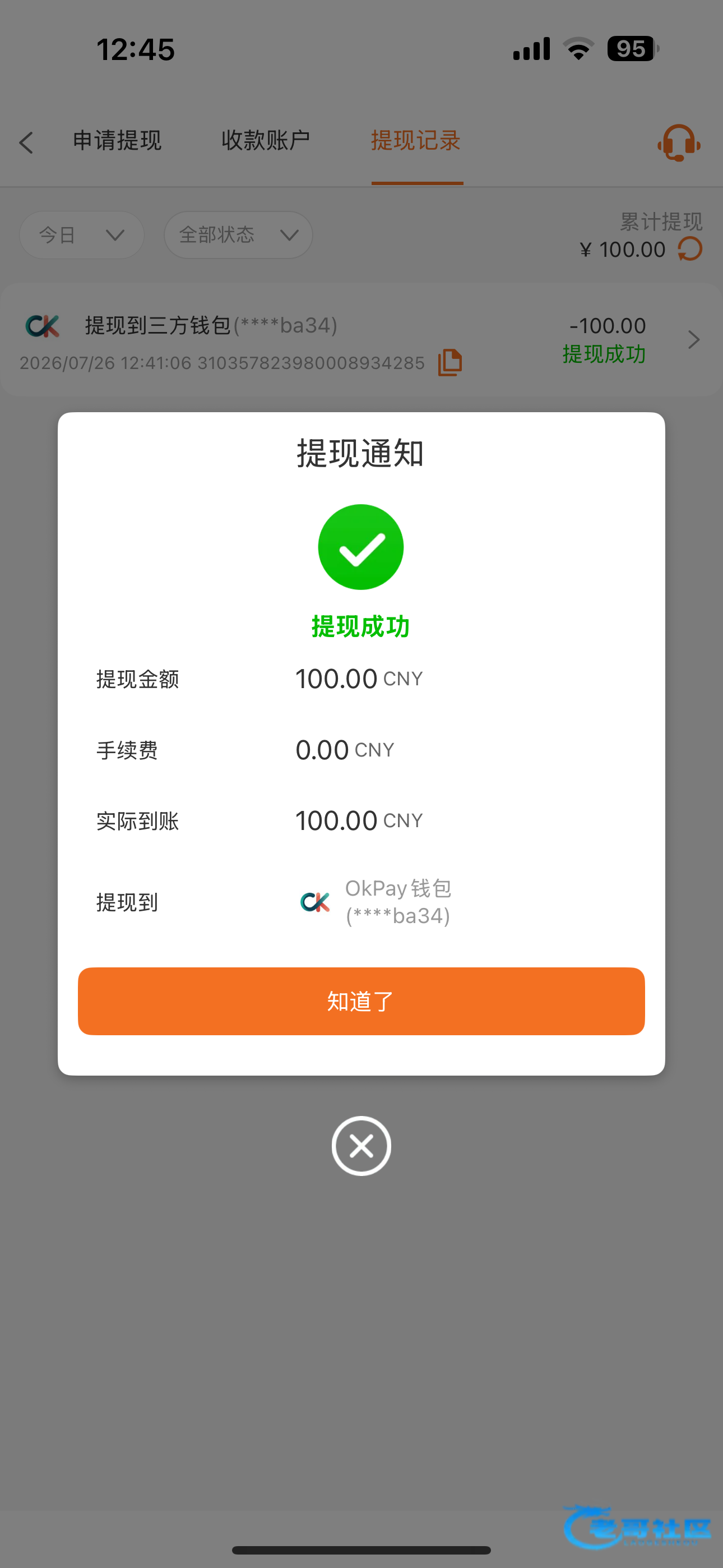Confirm the withdrawal notice with 知道了
The width and height of the screenshot is (723, 1568).
coord(361,1000)
